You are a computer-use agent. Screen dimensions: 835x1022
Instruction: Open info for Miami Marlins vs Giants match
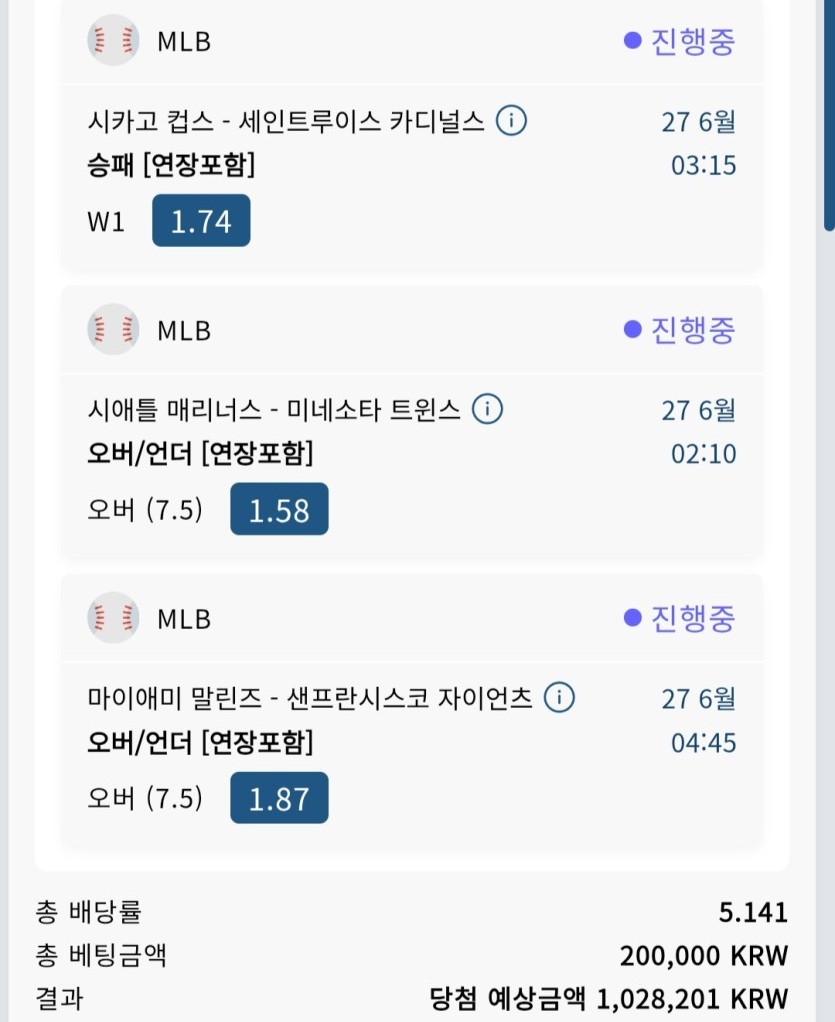click(x=560, y=697)
